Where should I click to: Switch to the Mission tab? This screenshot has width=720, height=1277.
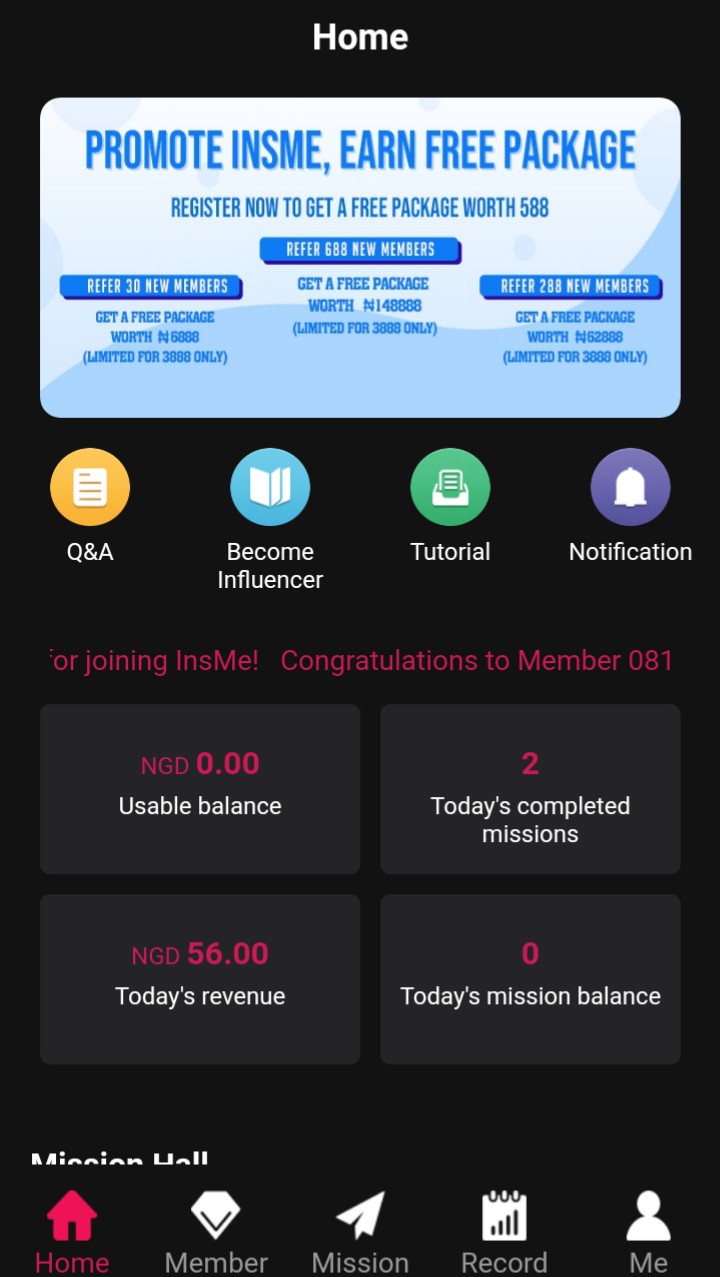pos(360,1232)
